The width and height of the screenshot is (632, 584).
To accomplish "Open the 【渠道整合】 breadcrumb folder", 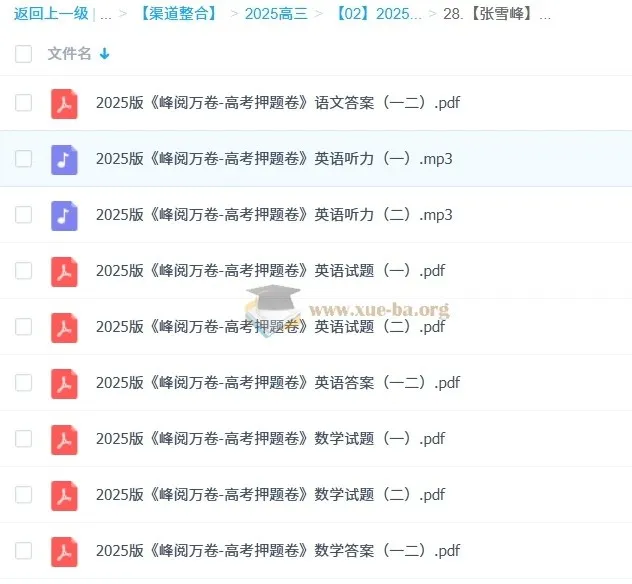I will 176,14.
